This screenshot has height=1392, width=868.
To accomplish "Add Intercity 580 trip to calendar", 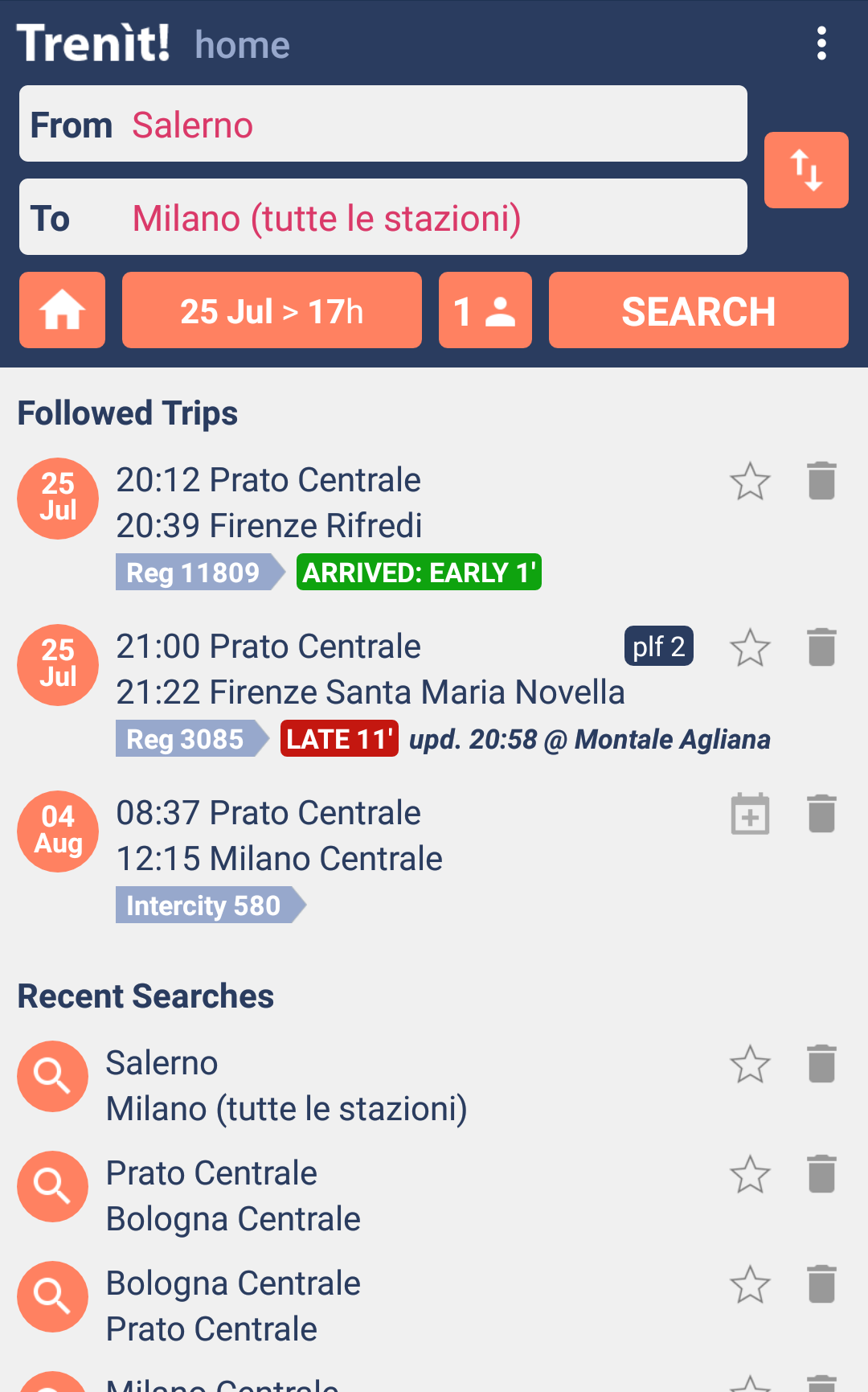I will pos(750,814).
